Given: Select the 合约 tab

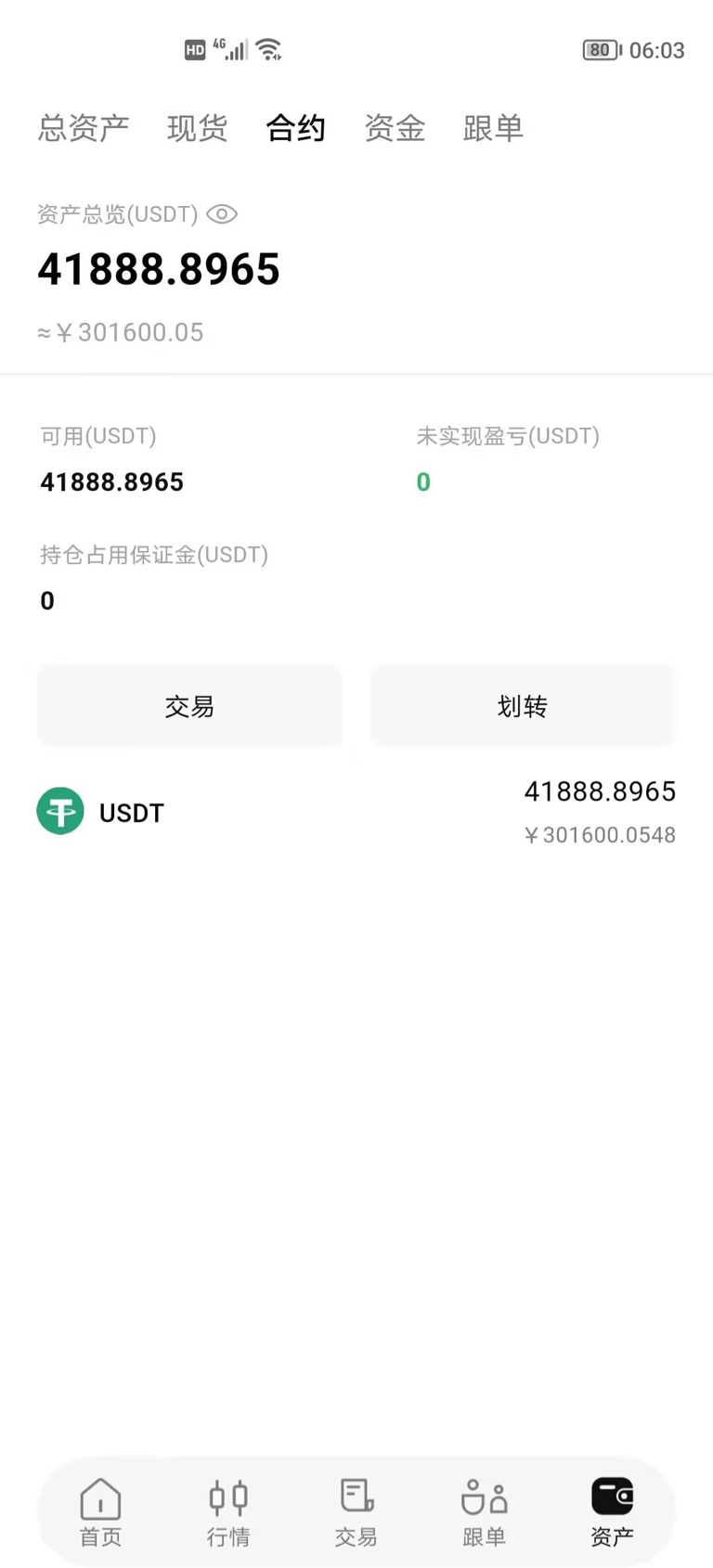Looking at the screenshot, I should click(295, 128).
